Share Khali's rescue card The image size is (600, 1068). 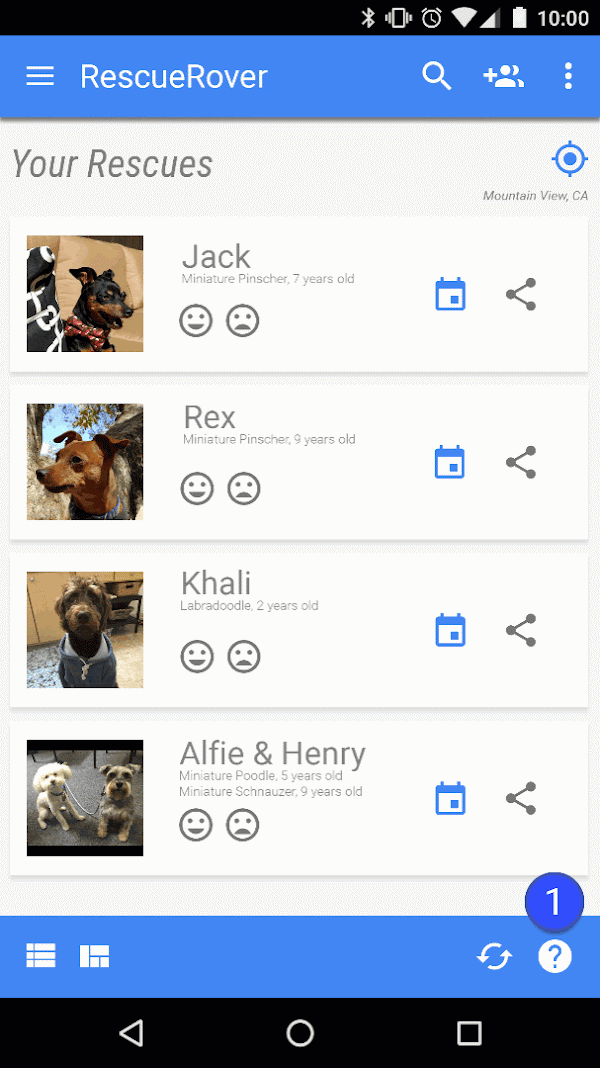pyautogui.click(x=521, y=630)
